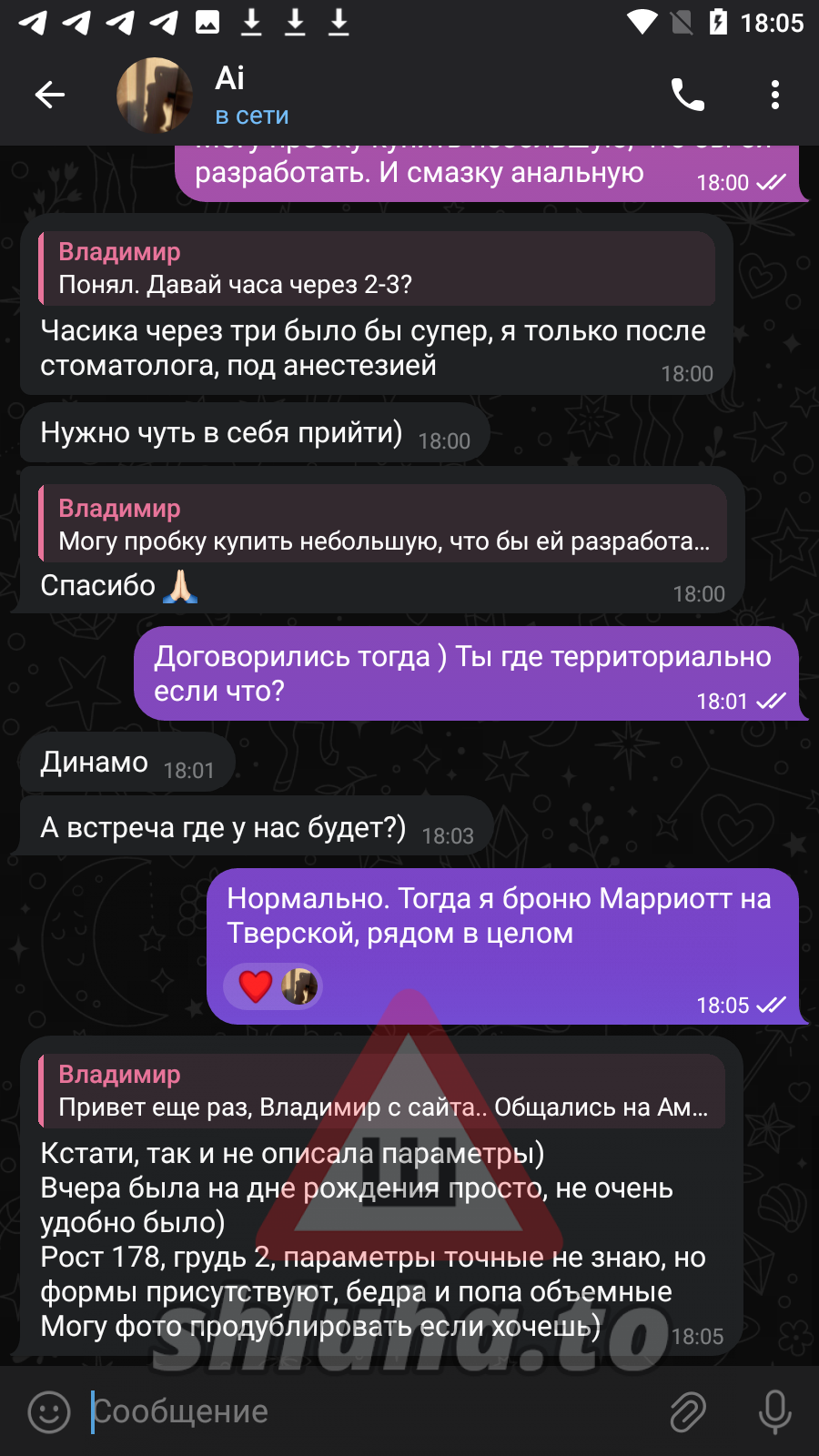Go back to the chat list
This screenshot has width=819, height=1456.
point(49,95)
